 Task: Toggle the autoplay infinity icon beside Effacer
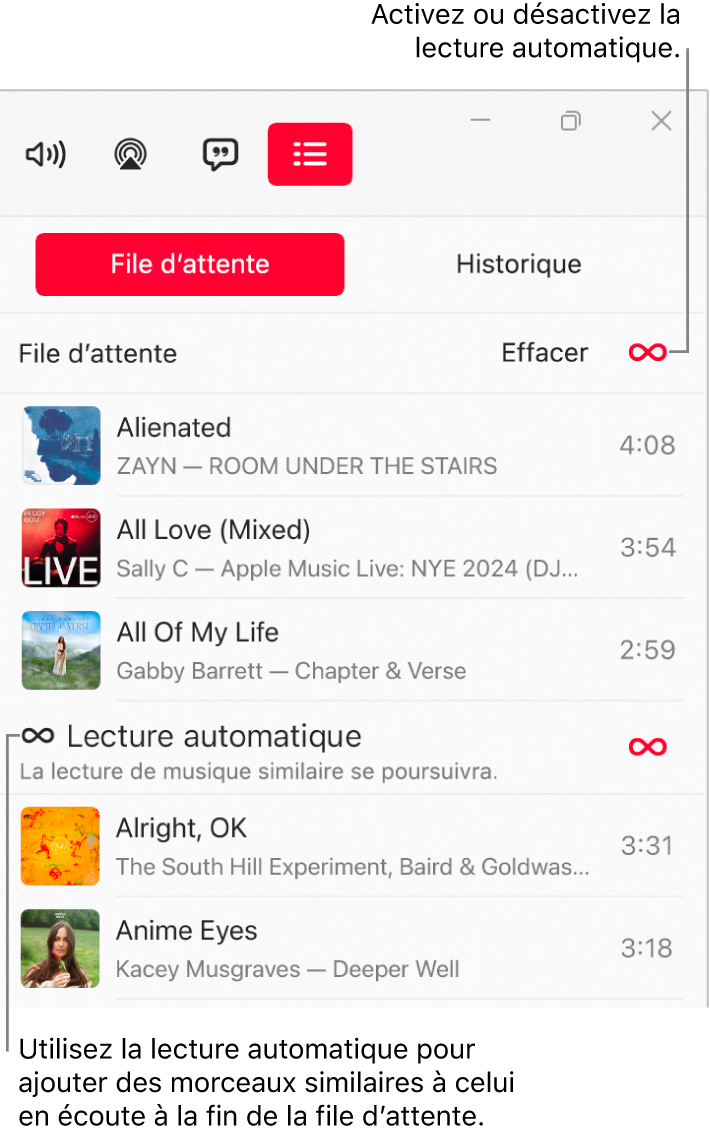pyautogui.click(x=647, y=353)
